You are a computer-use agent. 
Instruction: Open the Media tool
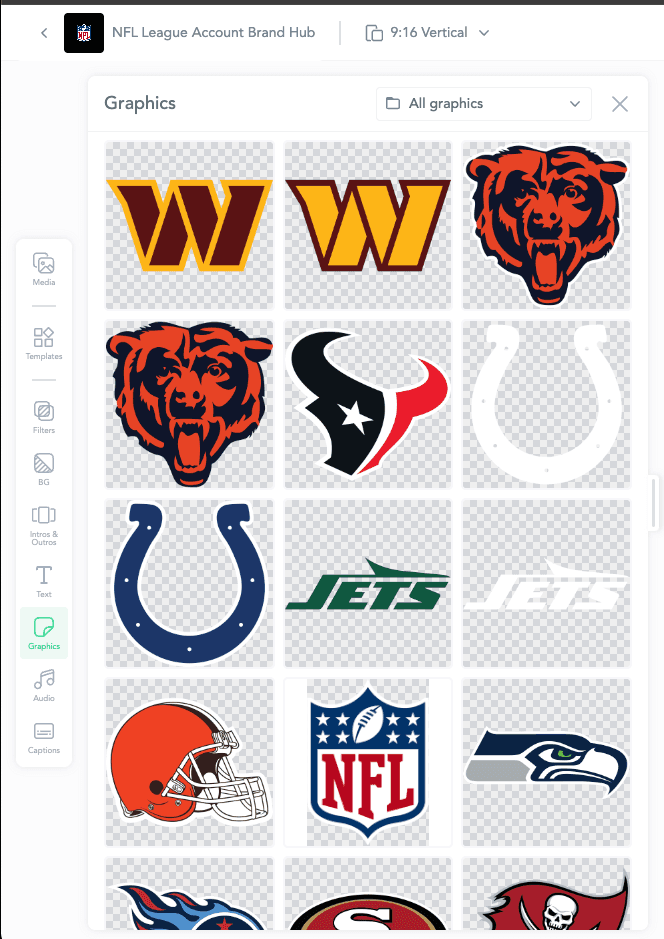(x=44, y=269)
